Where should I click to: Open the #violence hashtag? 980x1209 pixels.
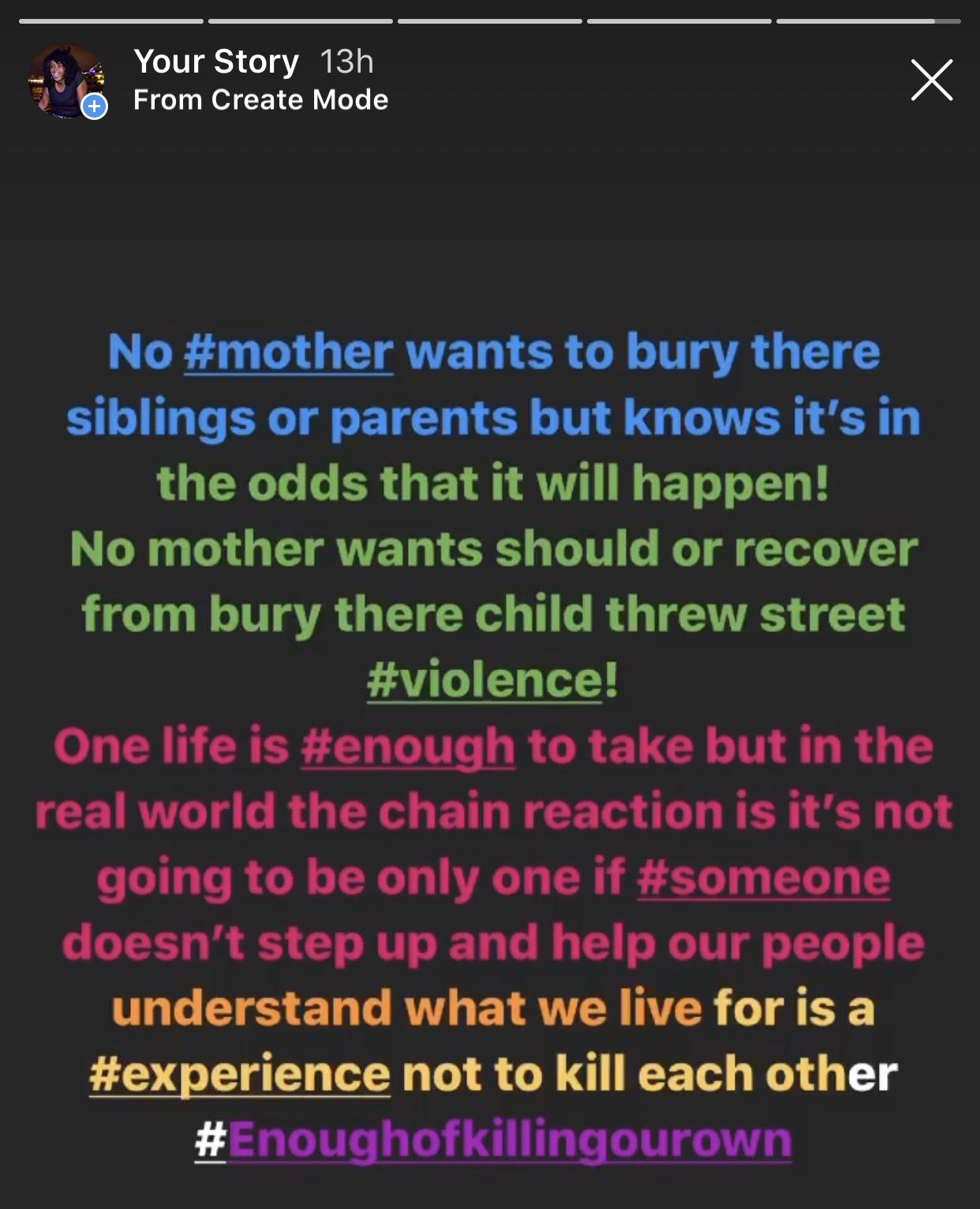tap(484, 680)
